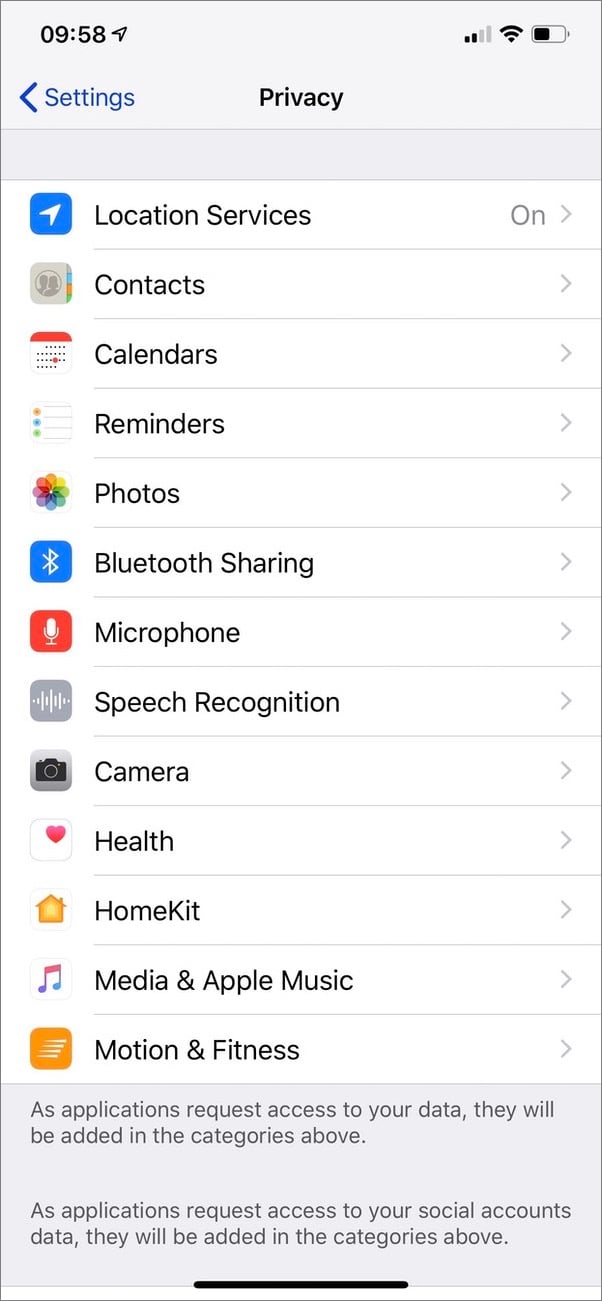This screenshot has height=1301, width=602.
Task: Open Speech Recognition settings
Action: pos(301,702)
